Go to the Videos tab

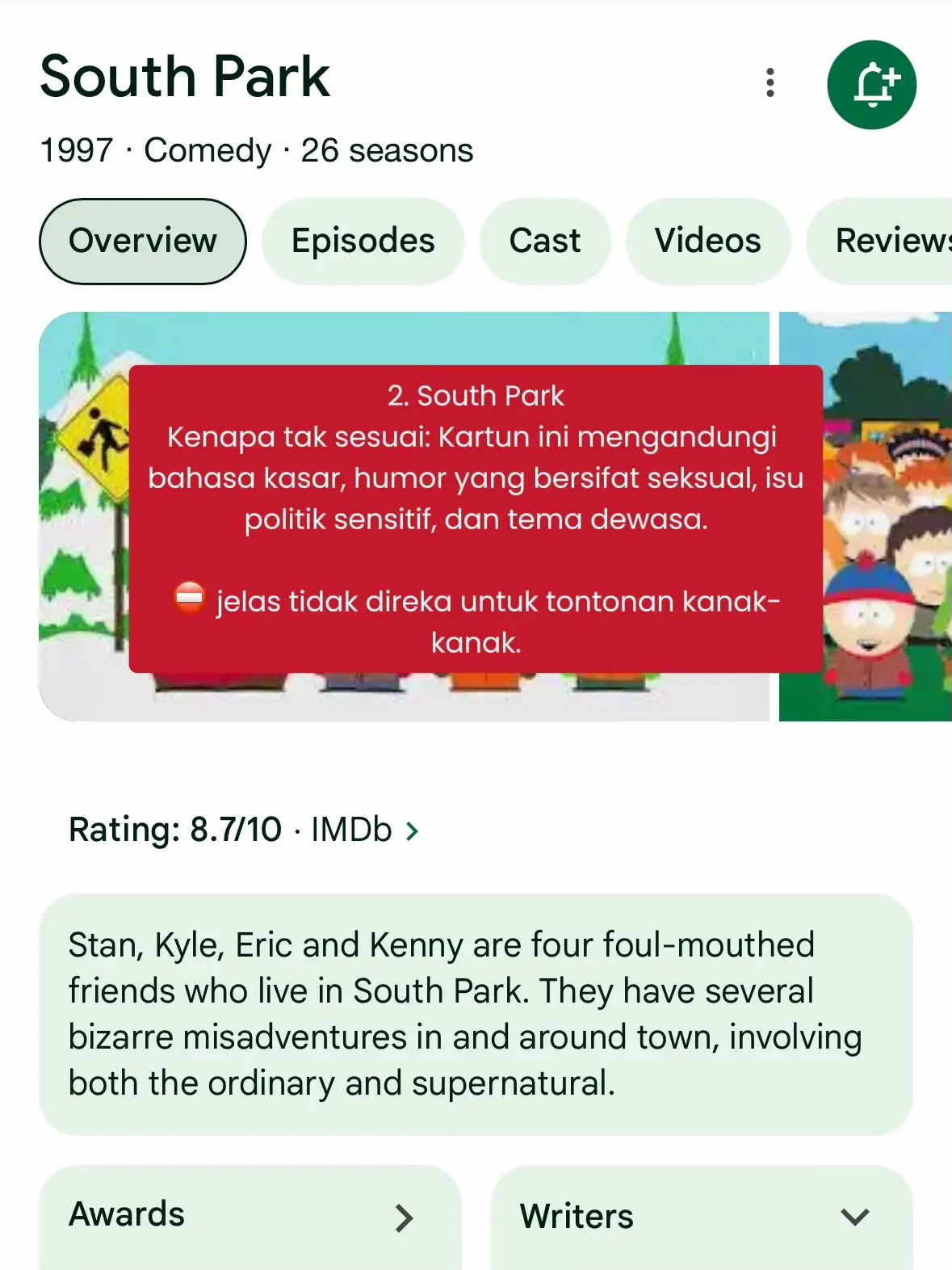click(x=707, y=241)
